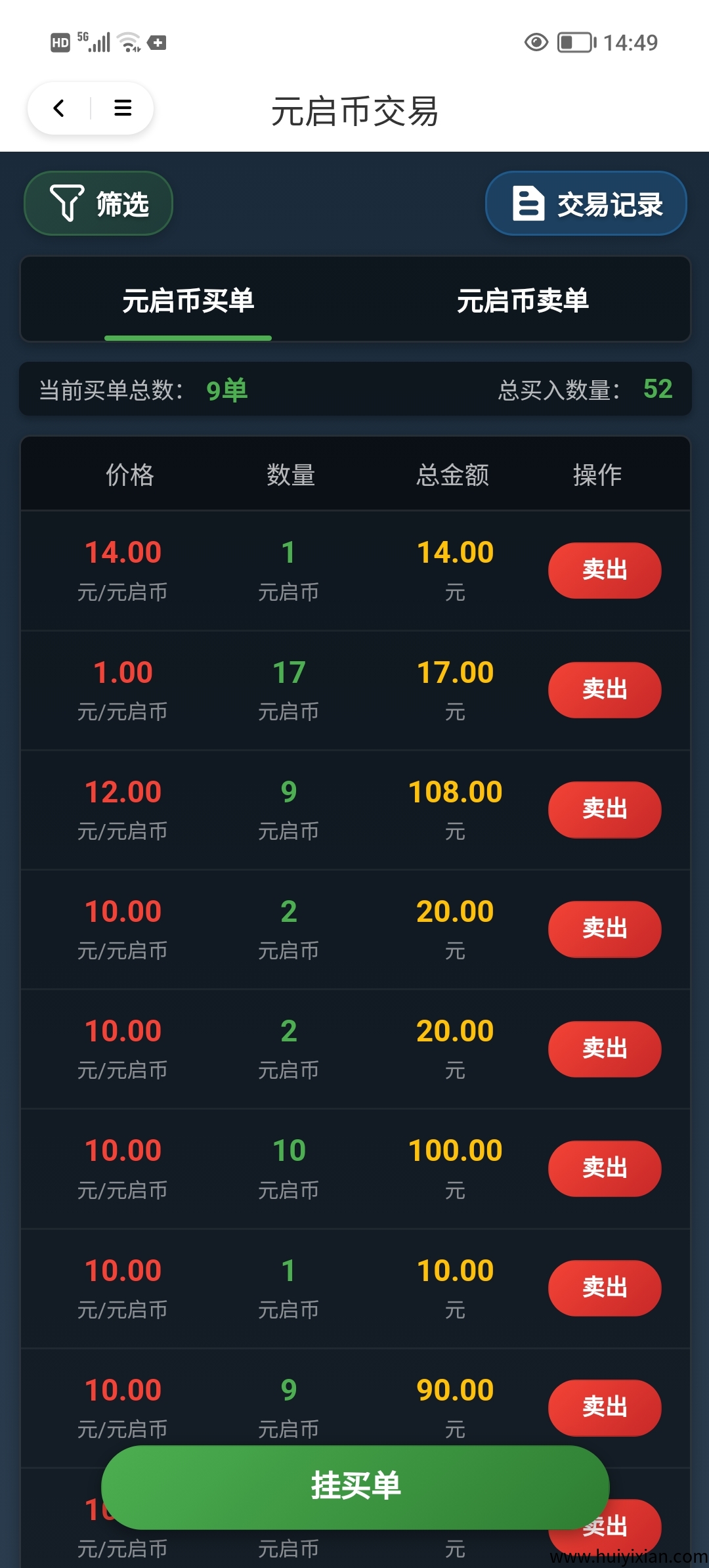Sell to the order totaling 100.00 元
The width and height of the screenshot is (709, 1568).
(604, 1168)
